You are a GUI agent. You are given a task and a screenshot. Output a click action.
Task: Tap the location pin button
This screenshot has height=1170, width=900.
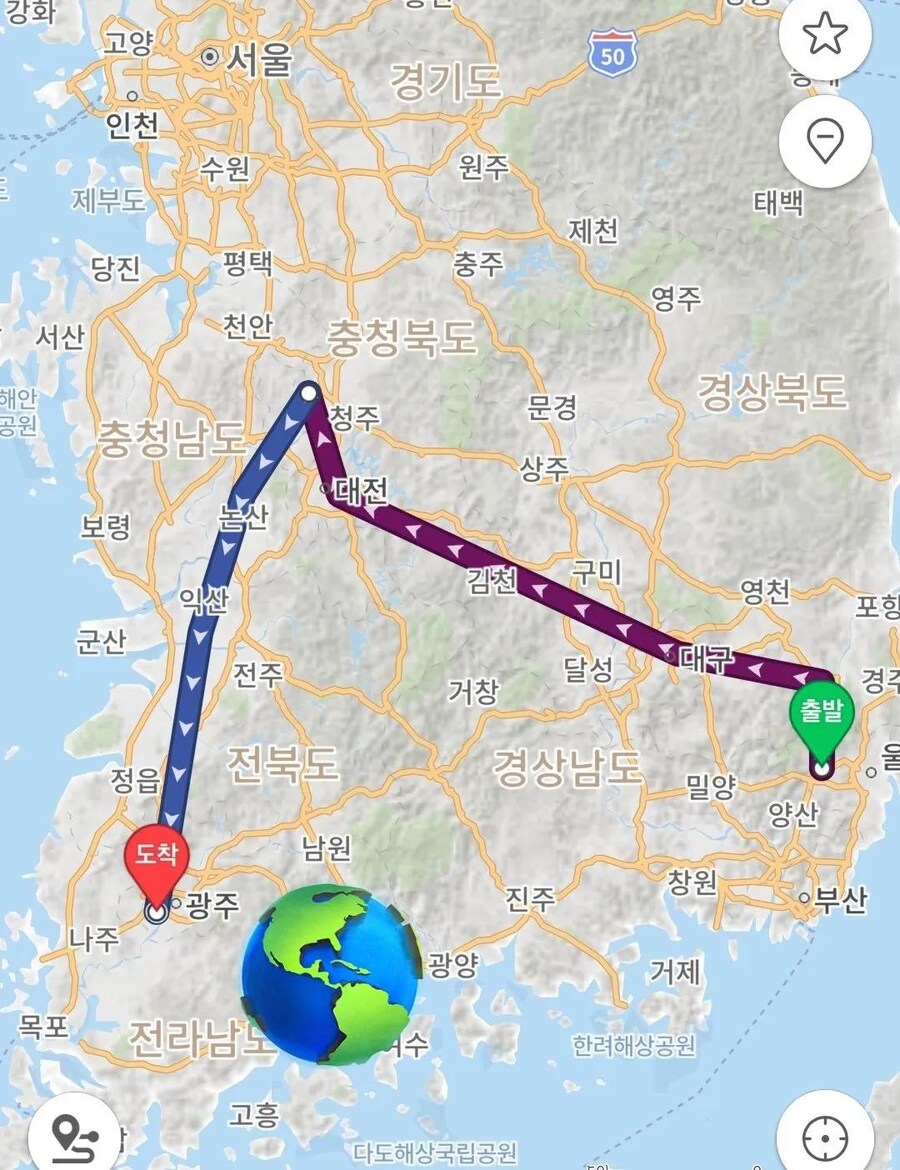pyautogui.click(x=825, y=141)
